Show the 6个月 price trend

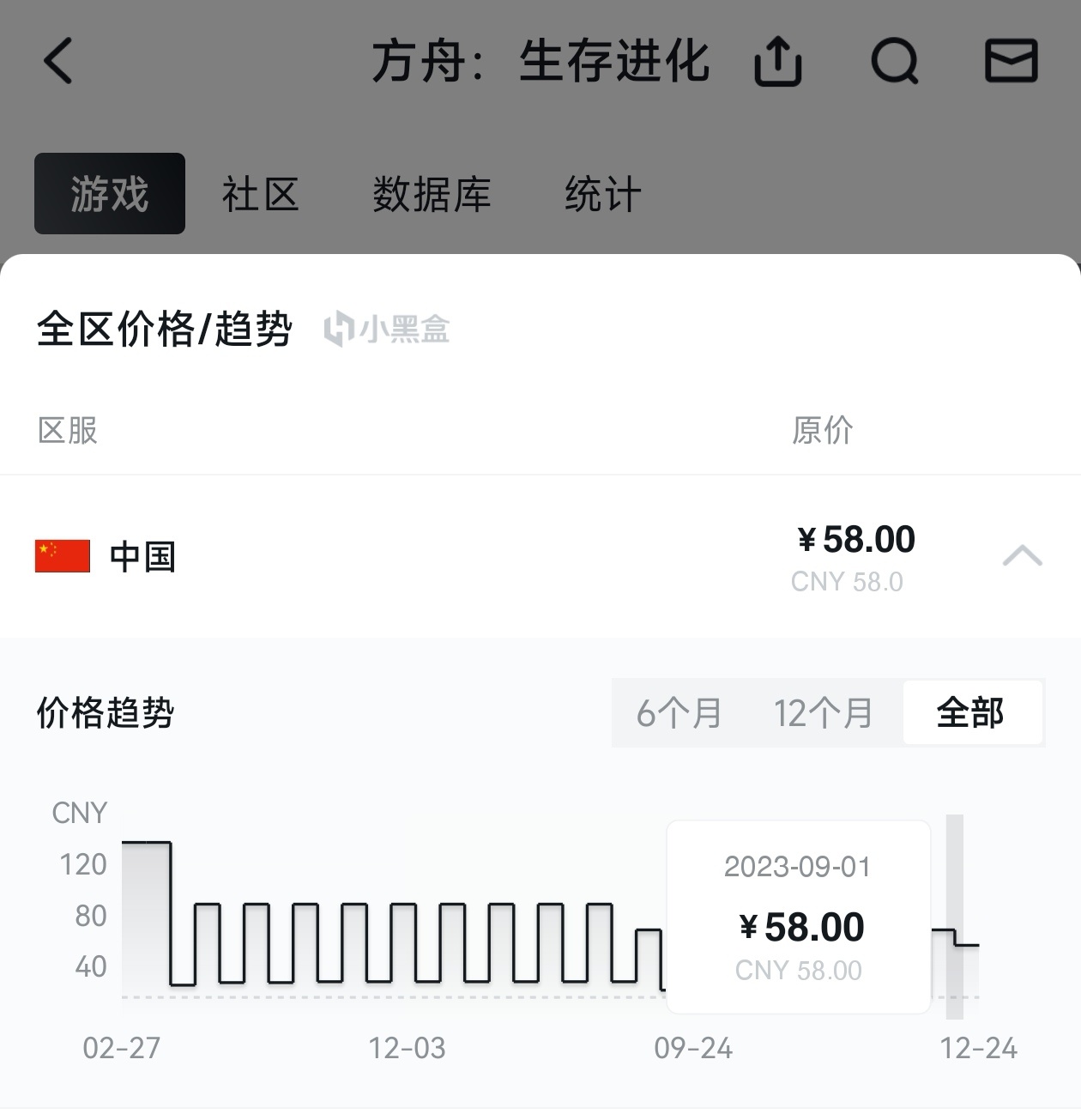pos(679,713)
